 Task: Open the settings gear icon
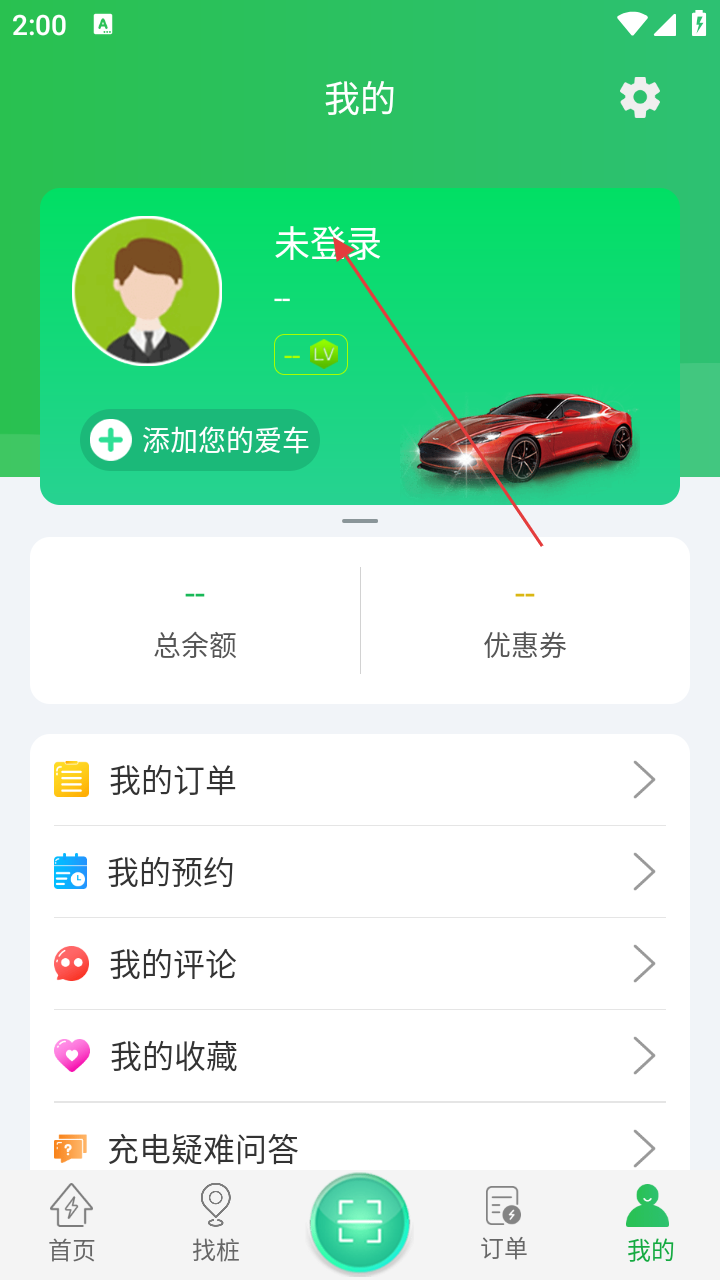pyautogui.click(x=640, y=98)
